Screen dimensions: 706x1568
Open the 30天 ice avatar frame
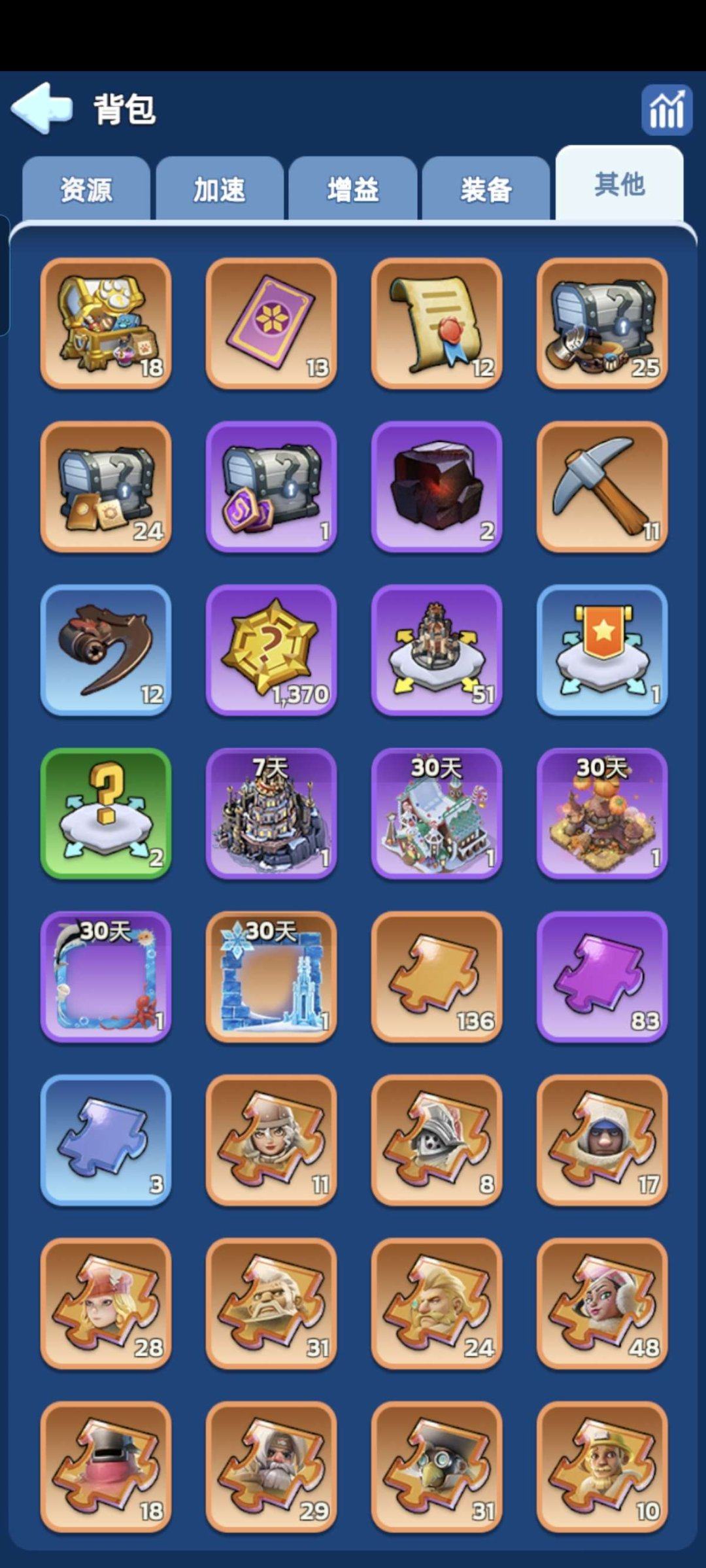pyautogui.click(x=271, y=977)
